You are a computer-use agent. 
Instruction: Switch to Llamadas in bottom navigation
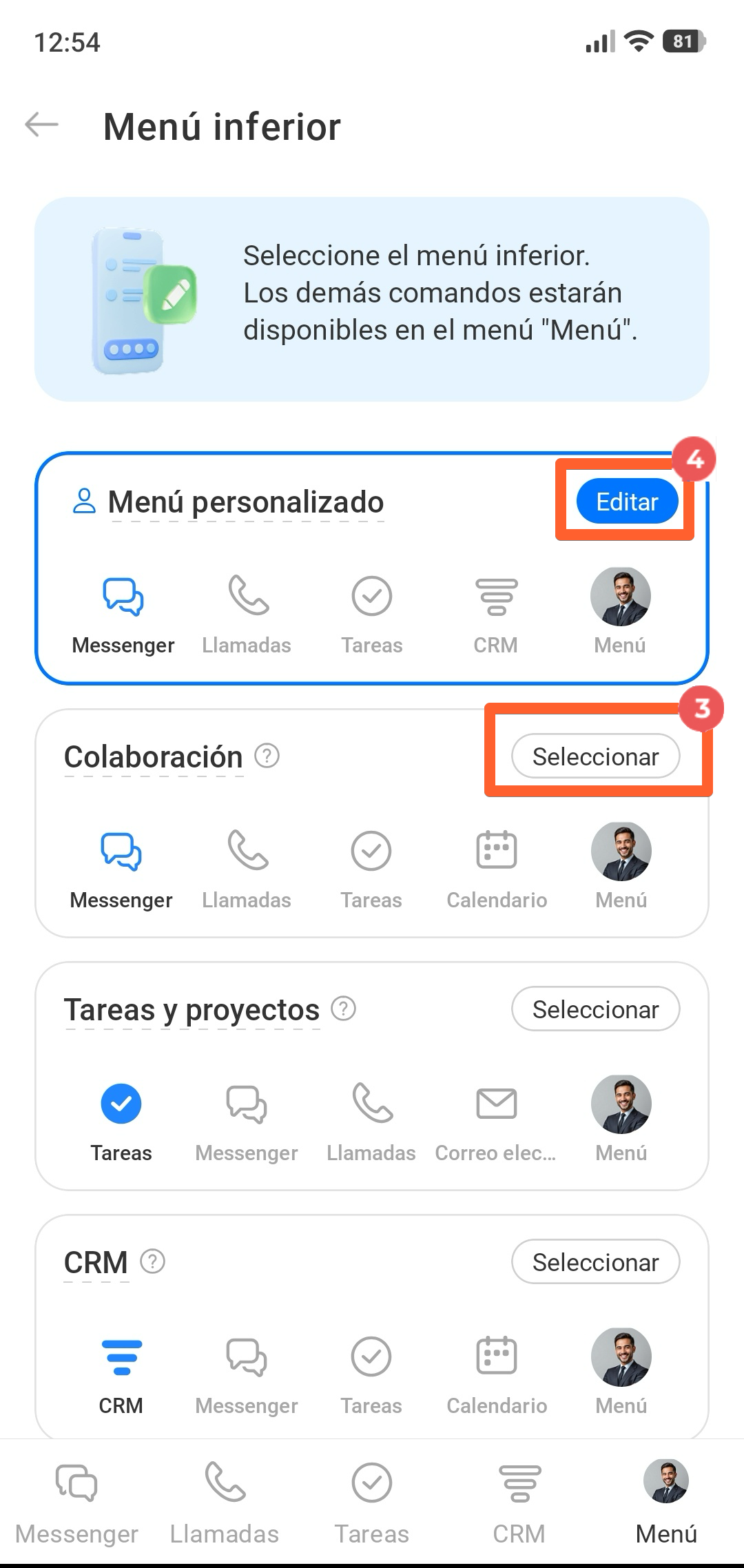225,1502
